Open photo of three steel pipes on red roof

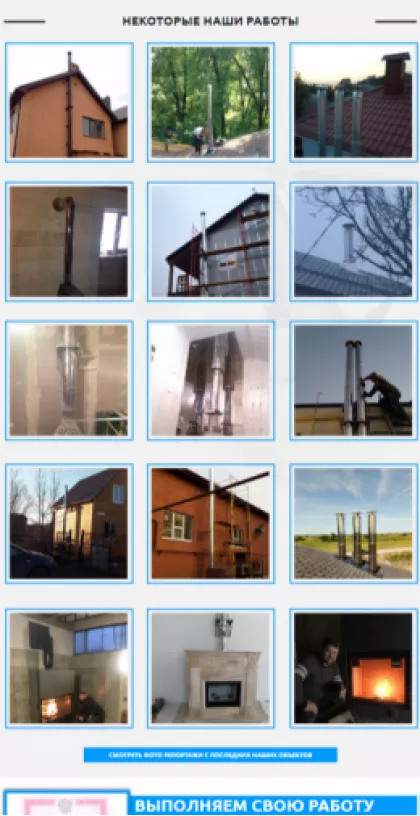coord(353,102)
